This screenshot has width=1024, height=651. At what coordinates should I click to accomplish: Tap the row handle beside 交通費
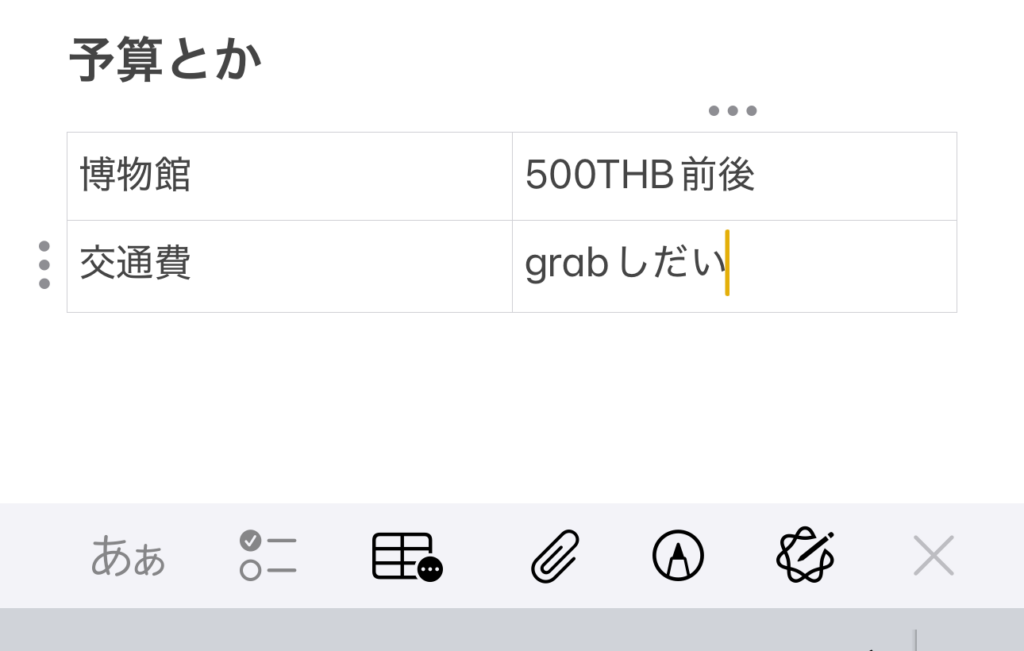[x=44, y=265]
